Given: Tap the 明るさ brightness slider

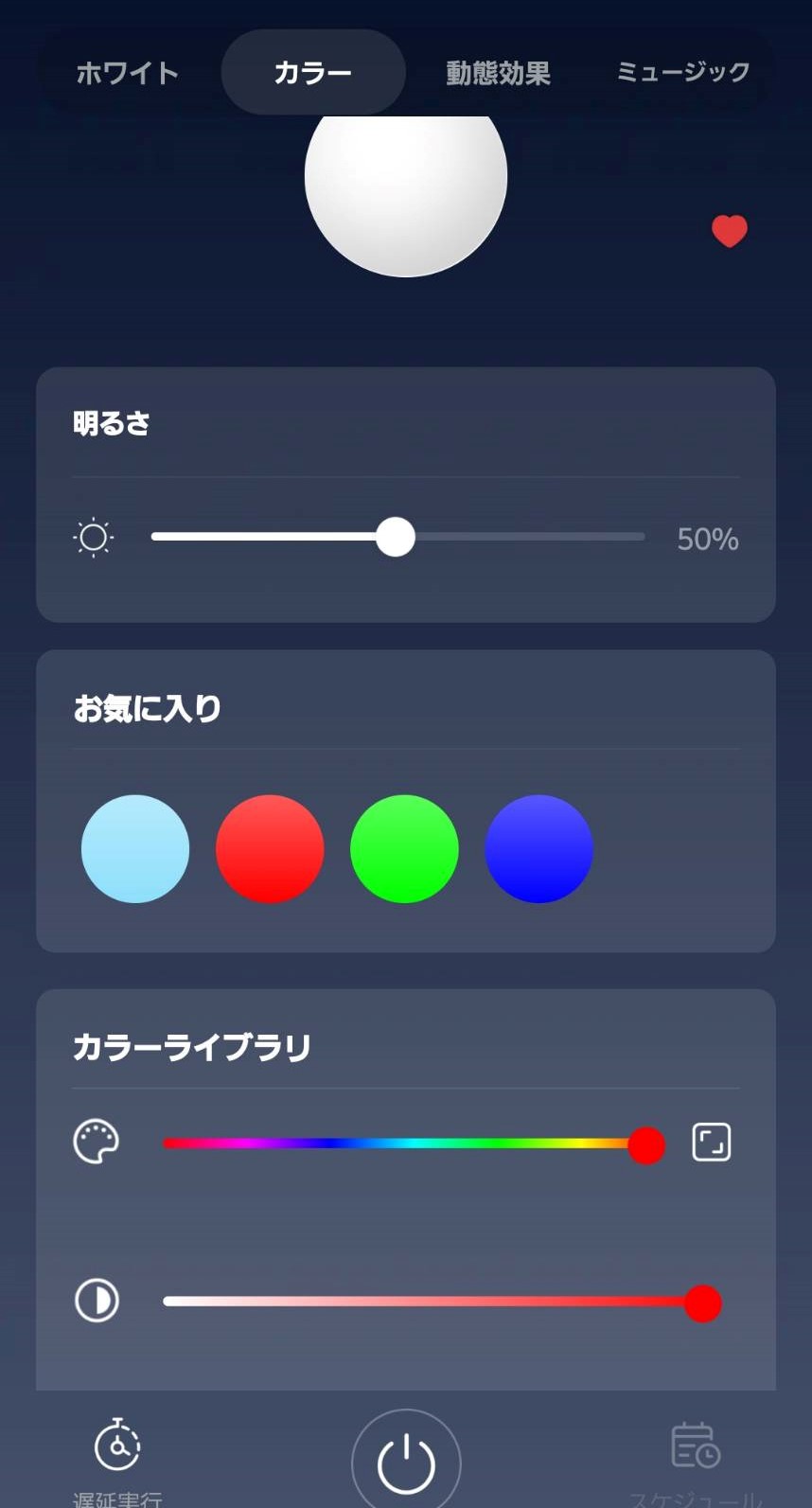Looking at the screenshot, I should click(x=397, y=537).
